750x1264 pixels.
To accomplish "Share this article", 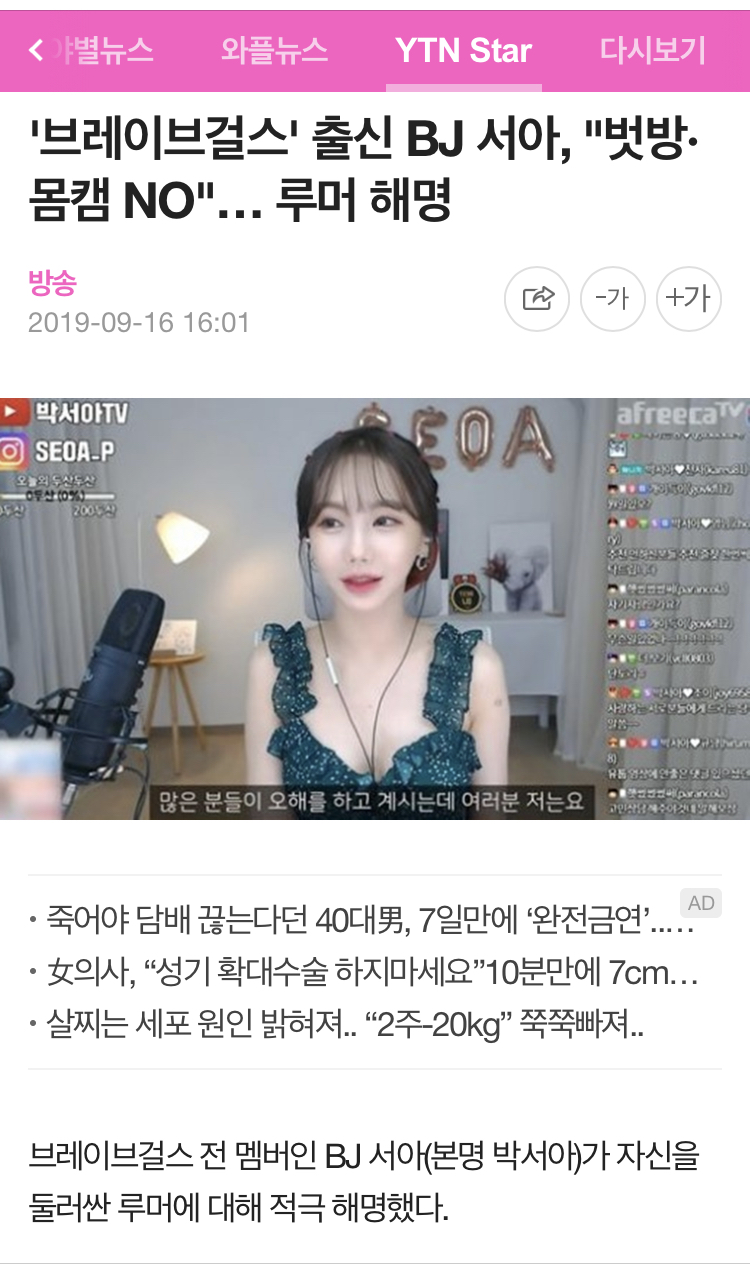I will point(537,298).
